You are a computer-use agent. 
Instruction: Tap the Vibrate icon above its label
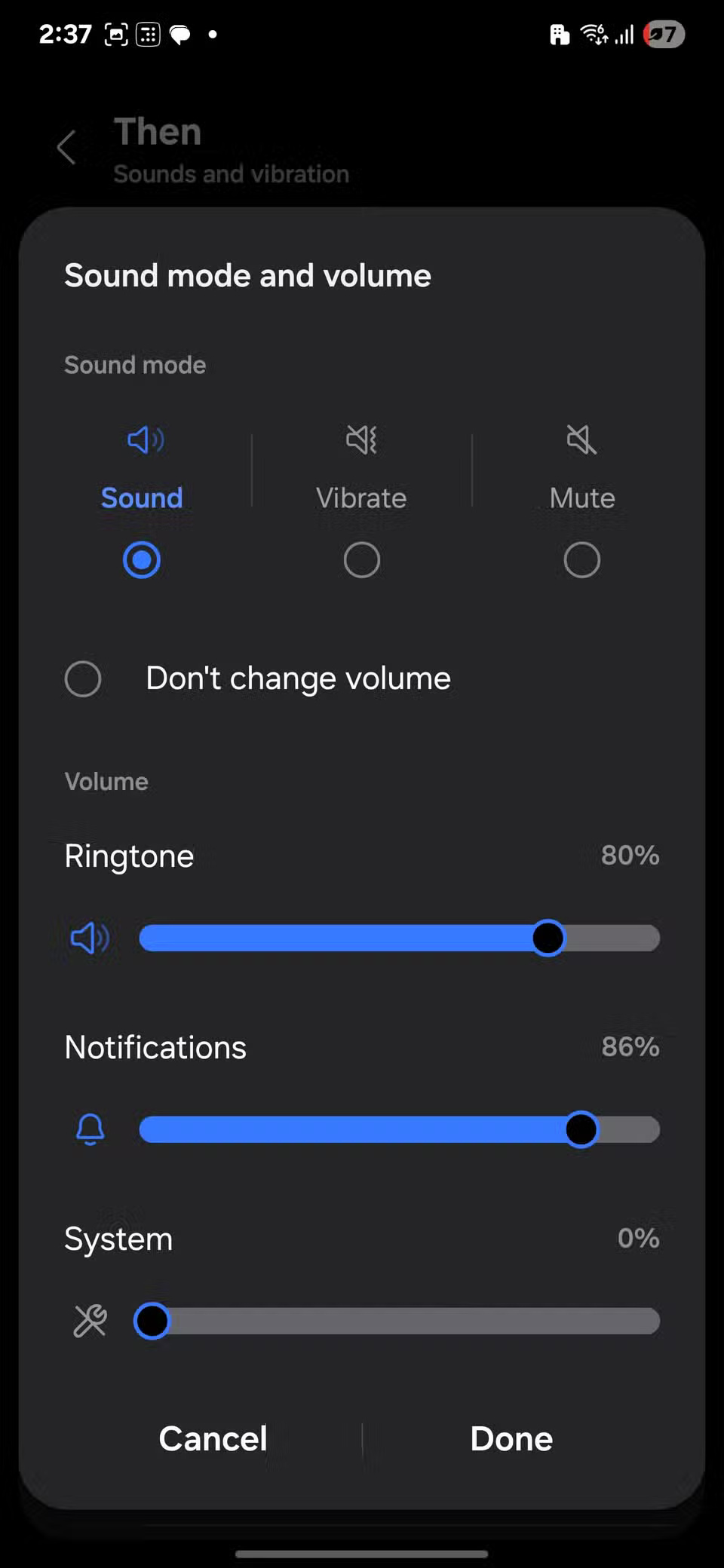point(361,441)
